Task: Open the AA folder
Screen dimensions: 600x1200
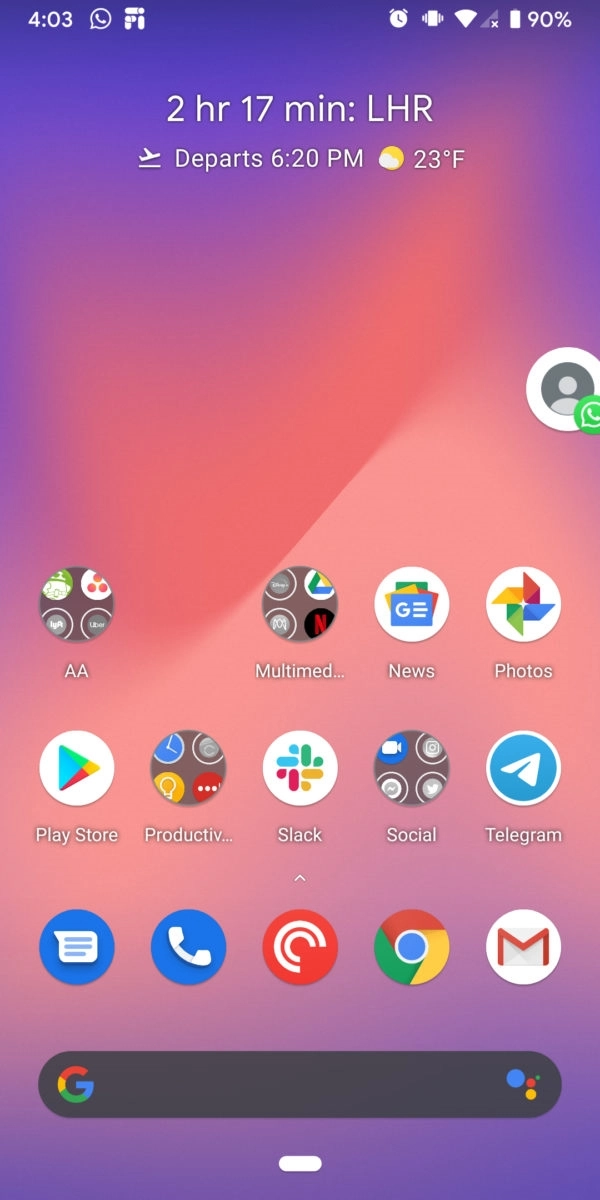Action: pyautogui.click(x=77, y=605)
